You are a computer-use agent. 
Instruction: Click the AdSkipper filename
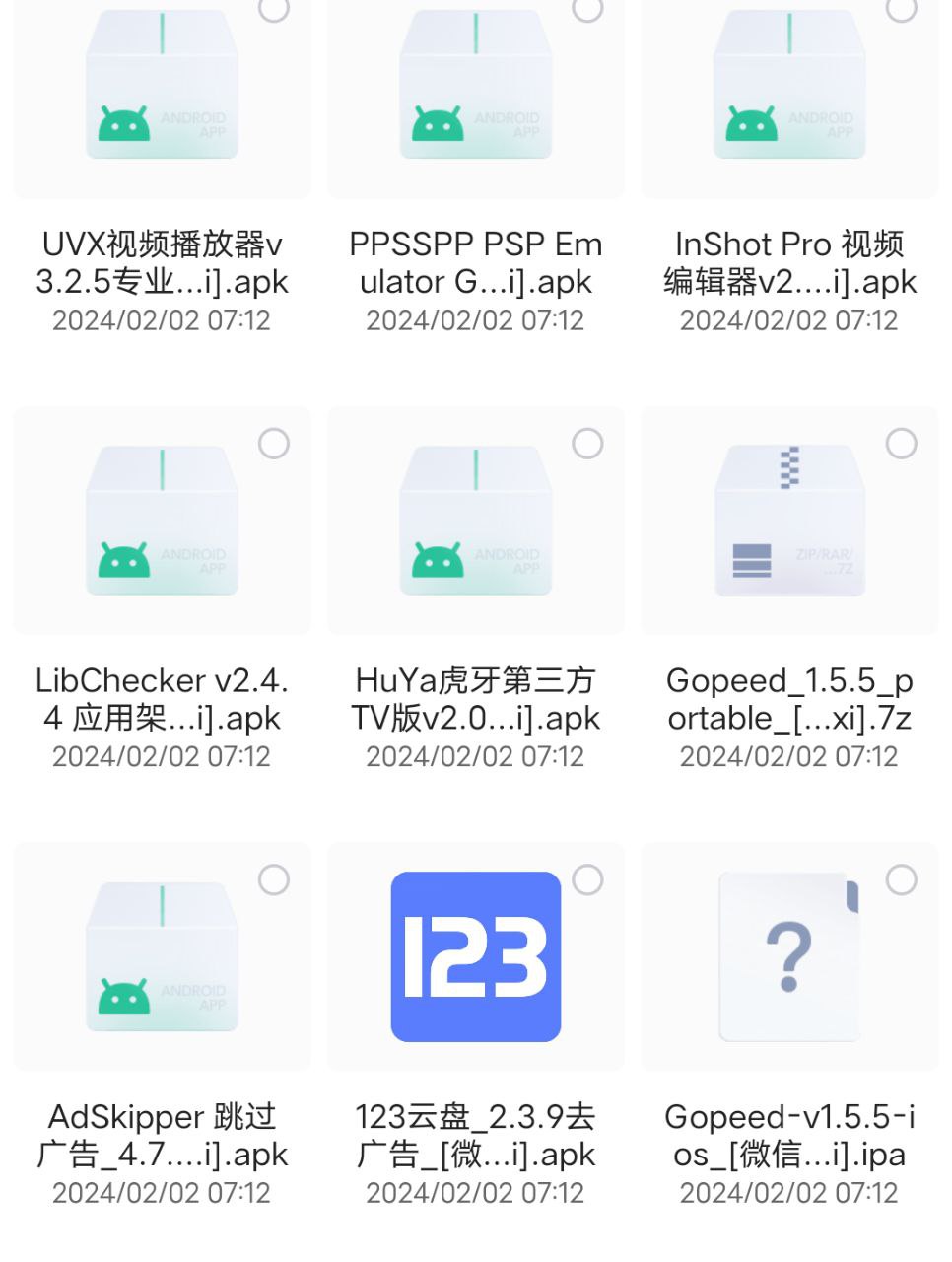pos(160,1134)
